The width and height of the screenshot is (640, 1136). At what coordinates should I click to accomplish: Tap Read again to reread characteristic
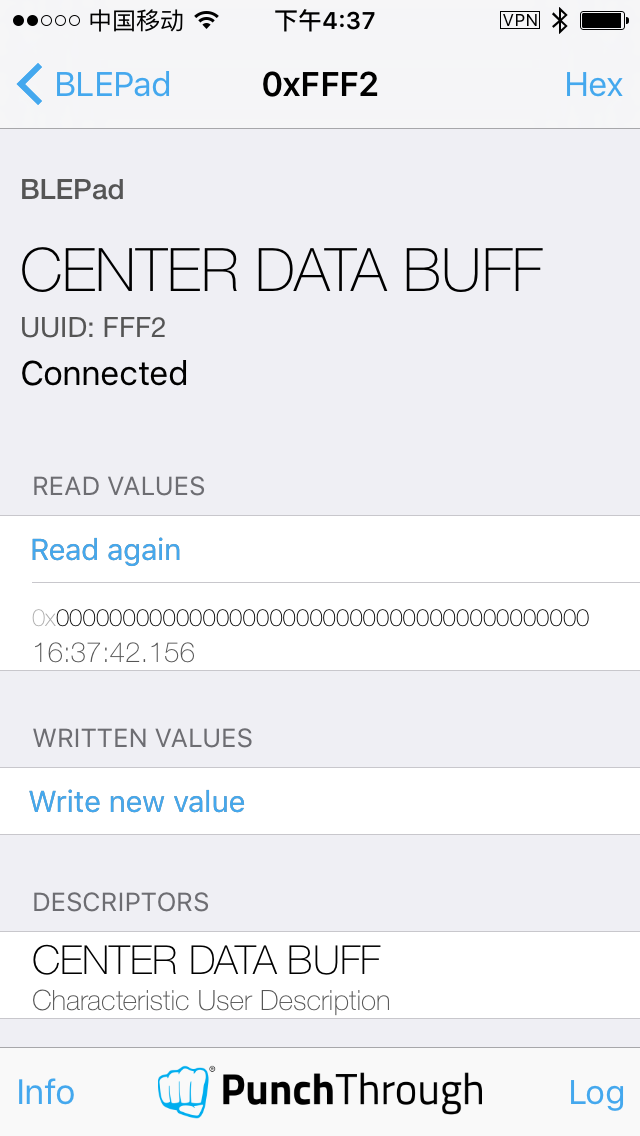tap(106, 550)
